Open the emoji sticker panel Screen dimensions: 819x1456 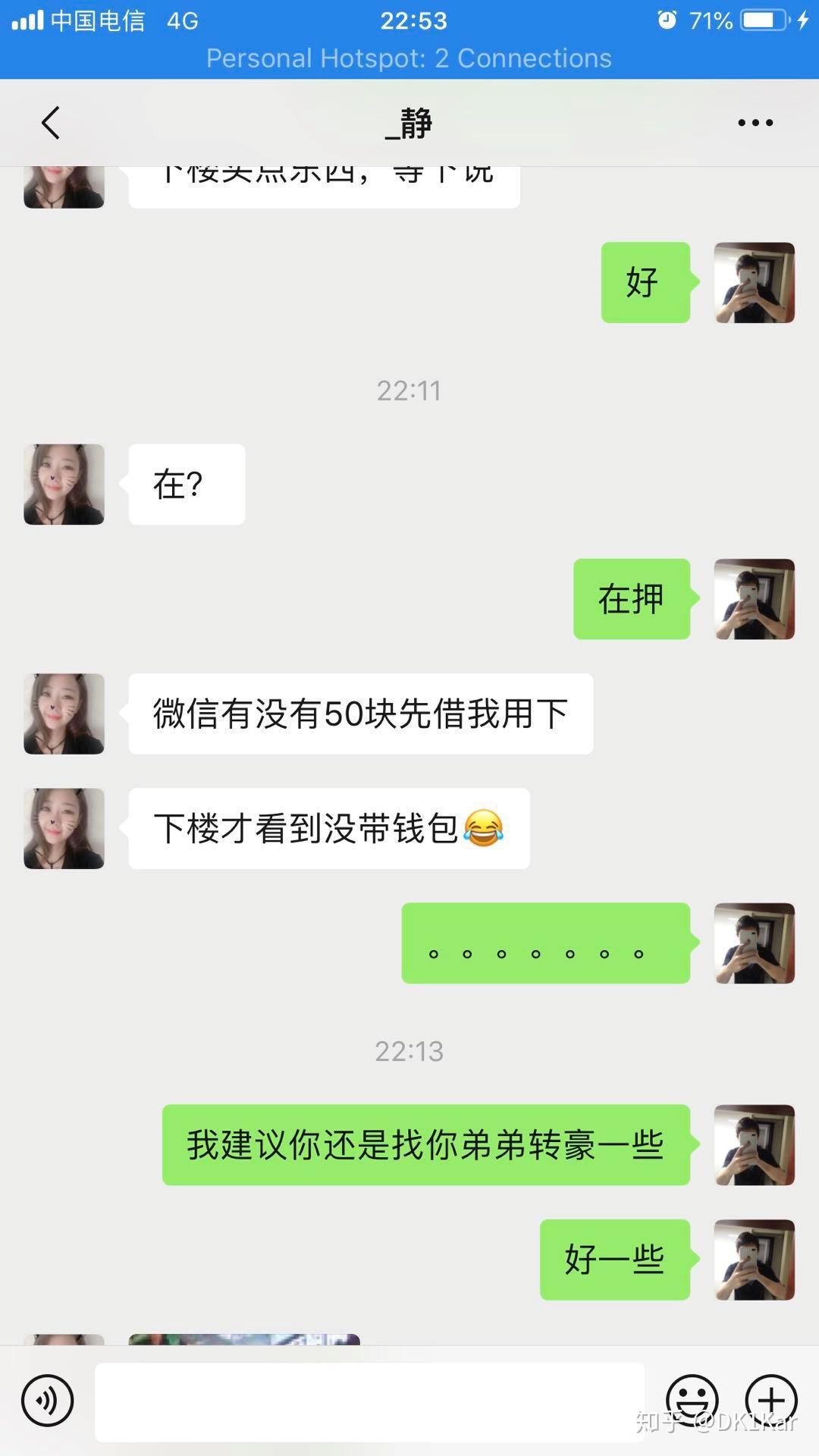click(692, 1401)
